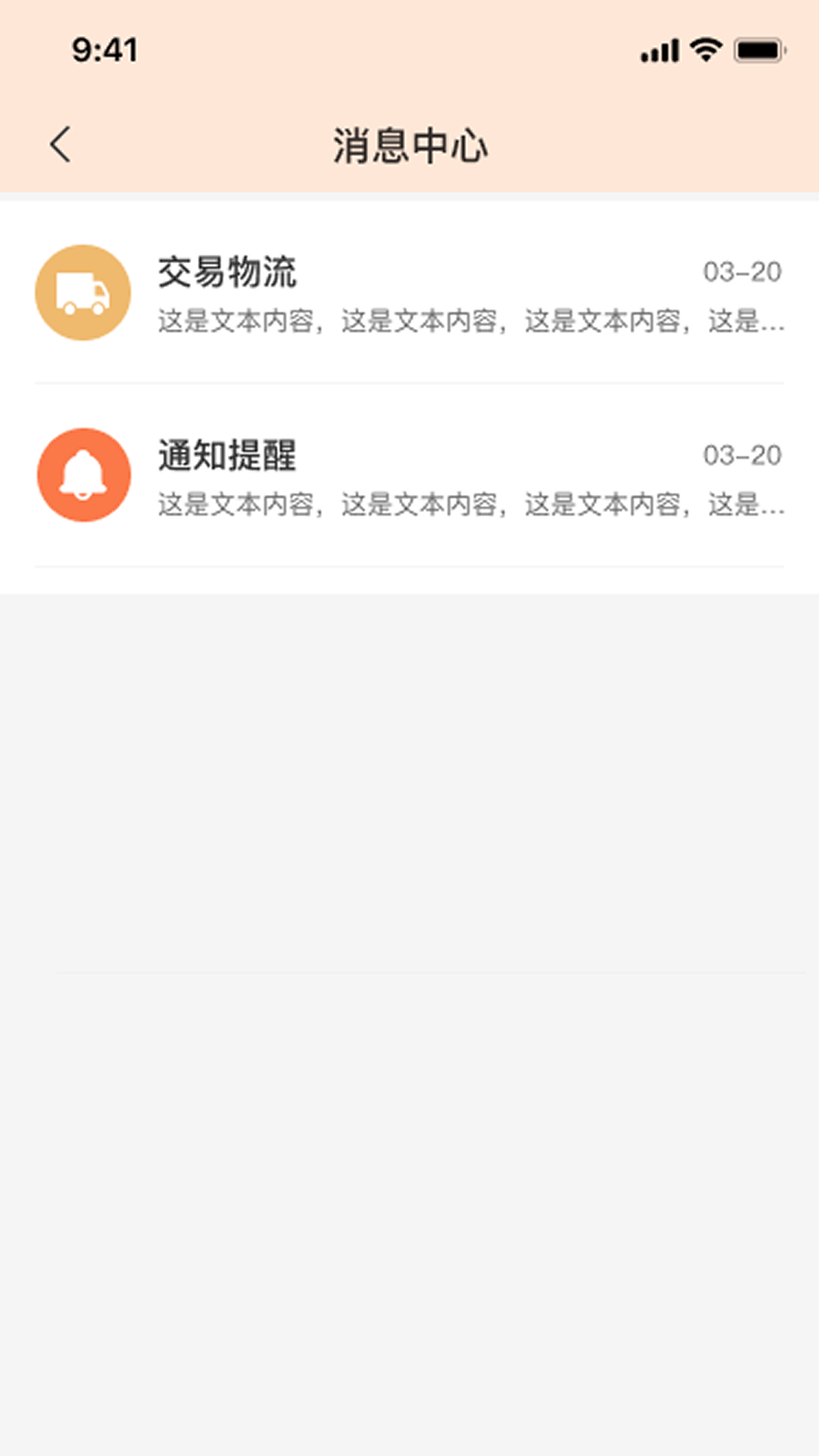Click the time 9:41 in status bar
Image resolution: width=819 pixels, height=1456 pixels.
tap(104, 49)
